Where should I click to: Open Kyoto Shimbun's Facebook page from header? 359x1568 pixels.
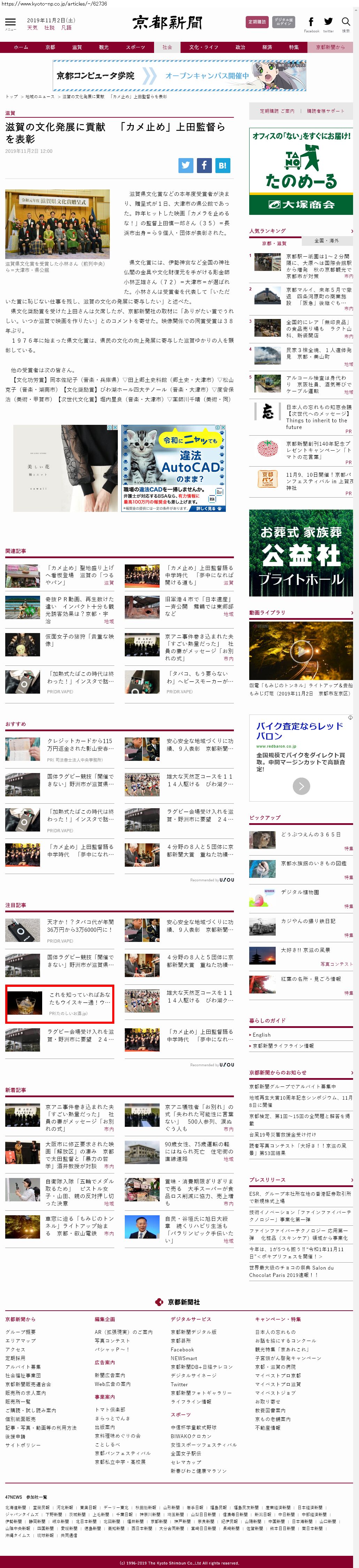(311, 23)
